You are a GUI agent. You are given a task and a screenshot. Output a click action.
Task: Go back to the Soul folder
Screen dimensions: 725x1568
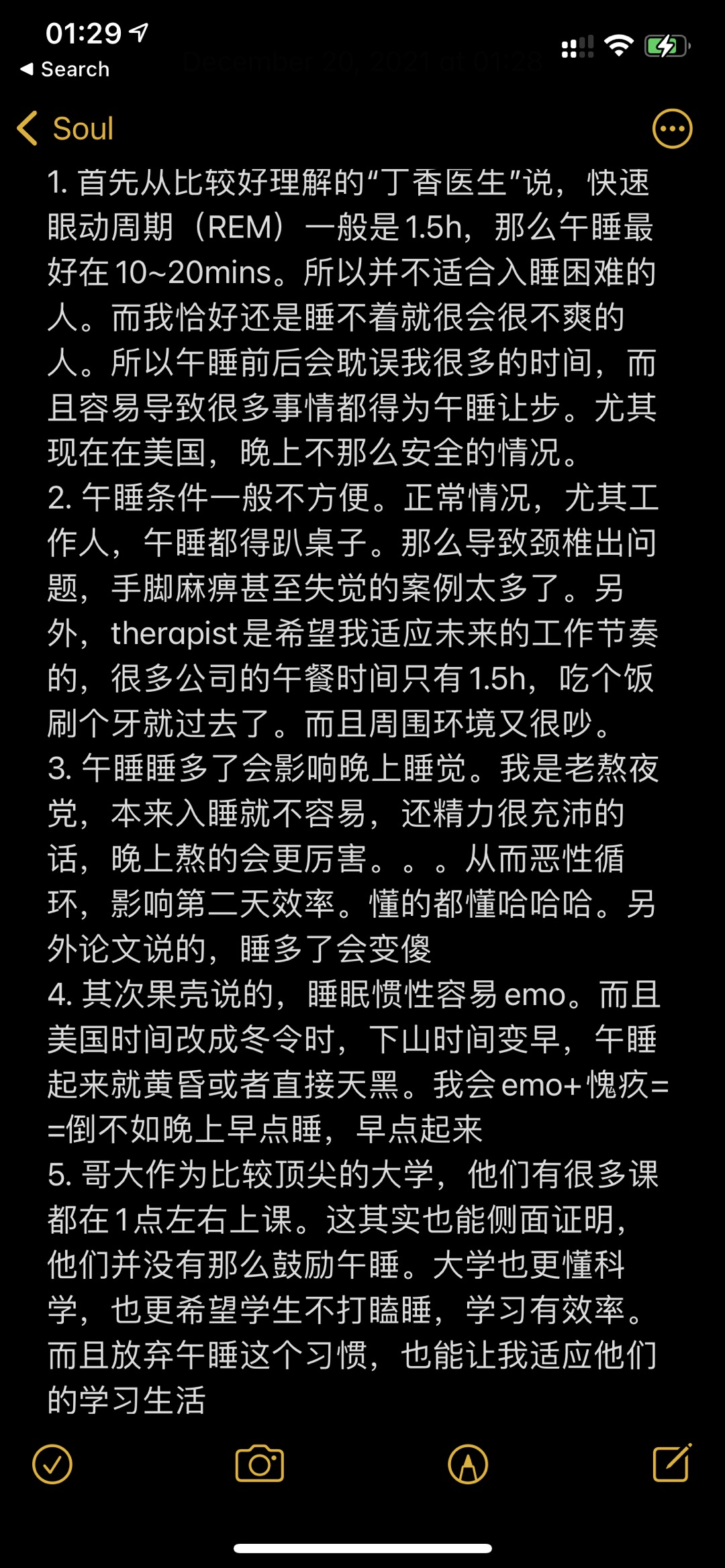click(x=66, y=128)
